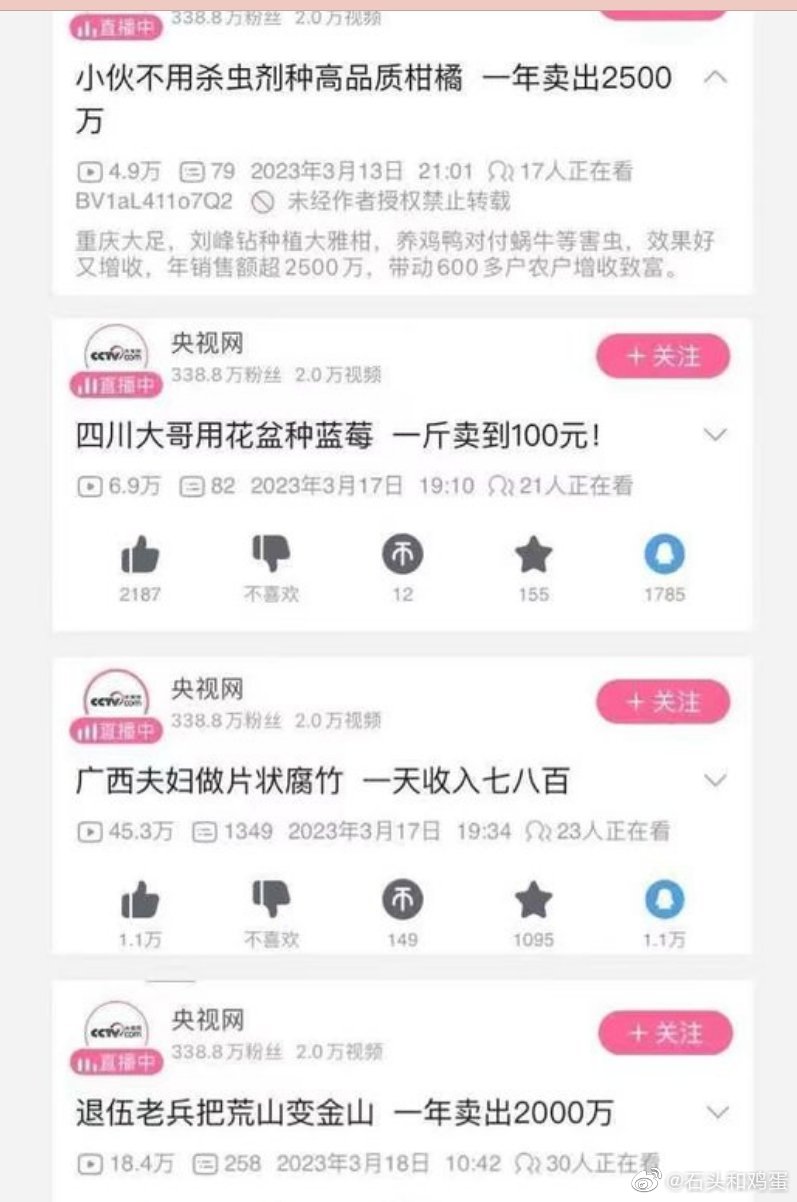
Task: Open sharing via the blue share icon showing 1785
Action: coord(665,553)
